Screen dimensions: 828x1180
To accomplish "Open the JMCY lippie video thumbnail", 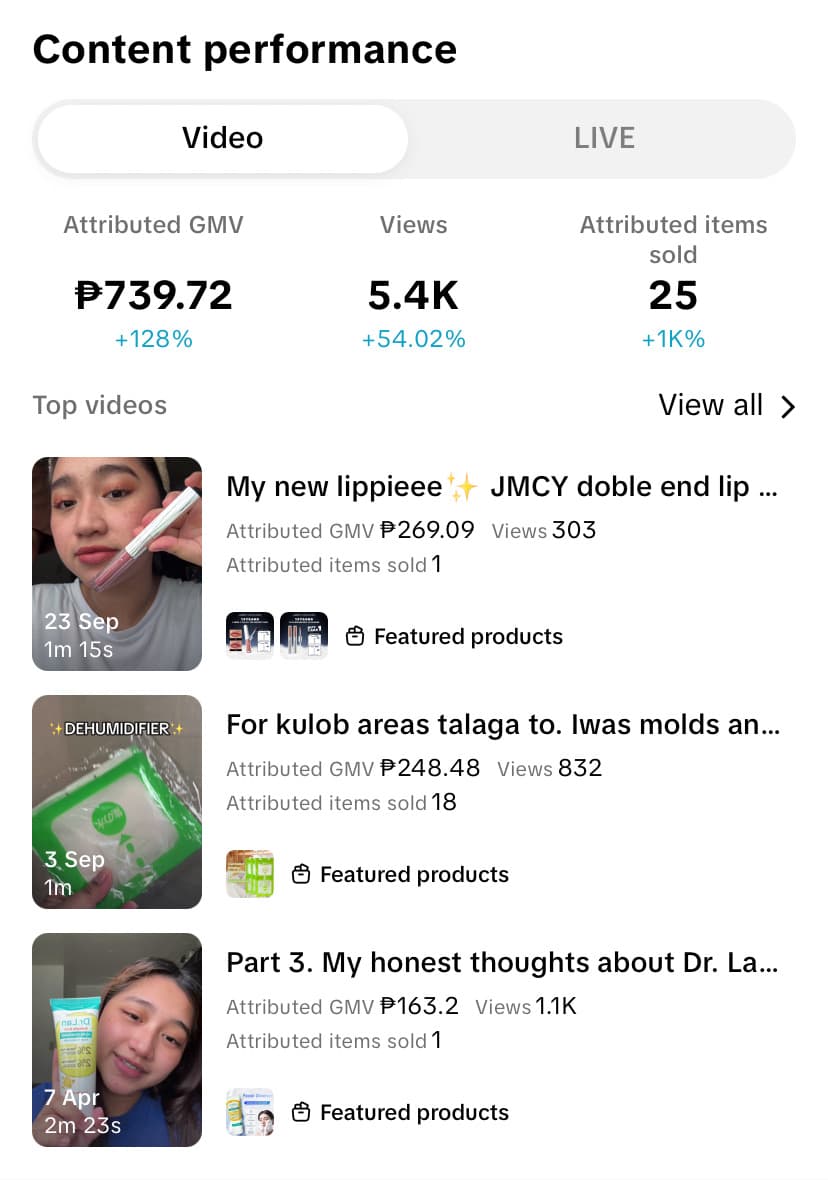I will pyautogui.click(x=117, y=563).
